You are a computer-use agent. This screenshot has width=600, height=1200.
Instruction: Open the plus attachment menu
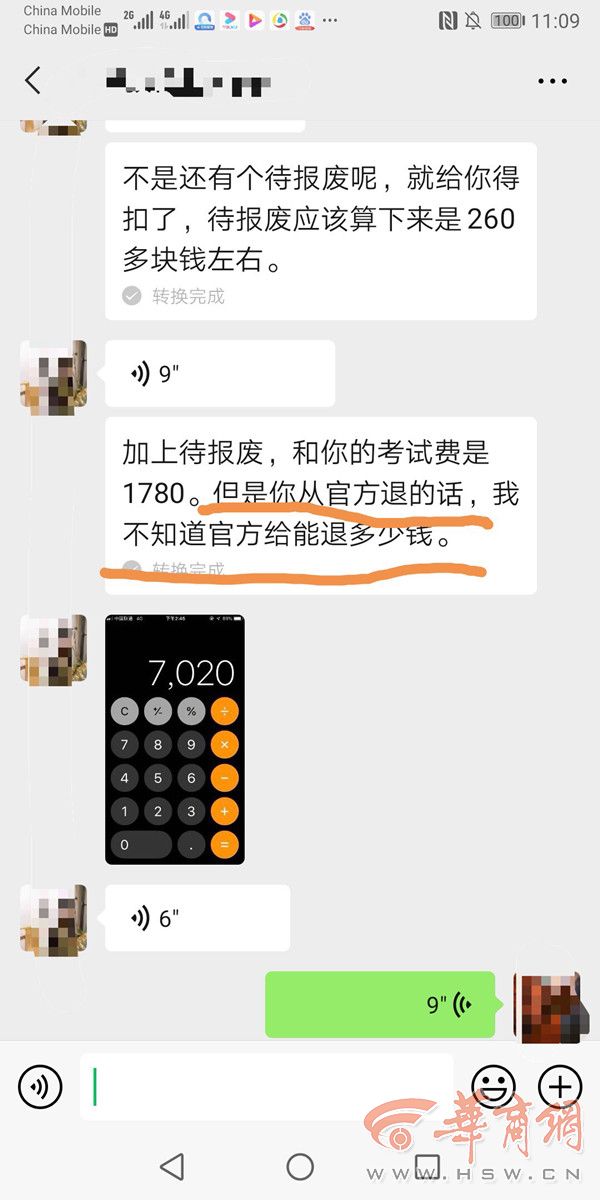click(560, 1086)
